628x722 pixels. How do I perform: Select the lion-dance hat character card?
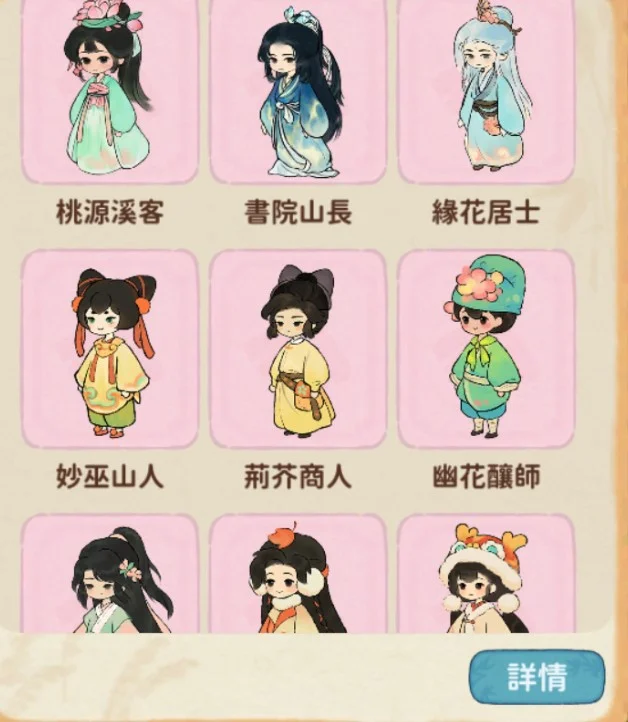coord(486,578)
